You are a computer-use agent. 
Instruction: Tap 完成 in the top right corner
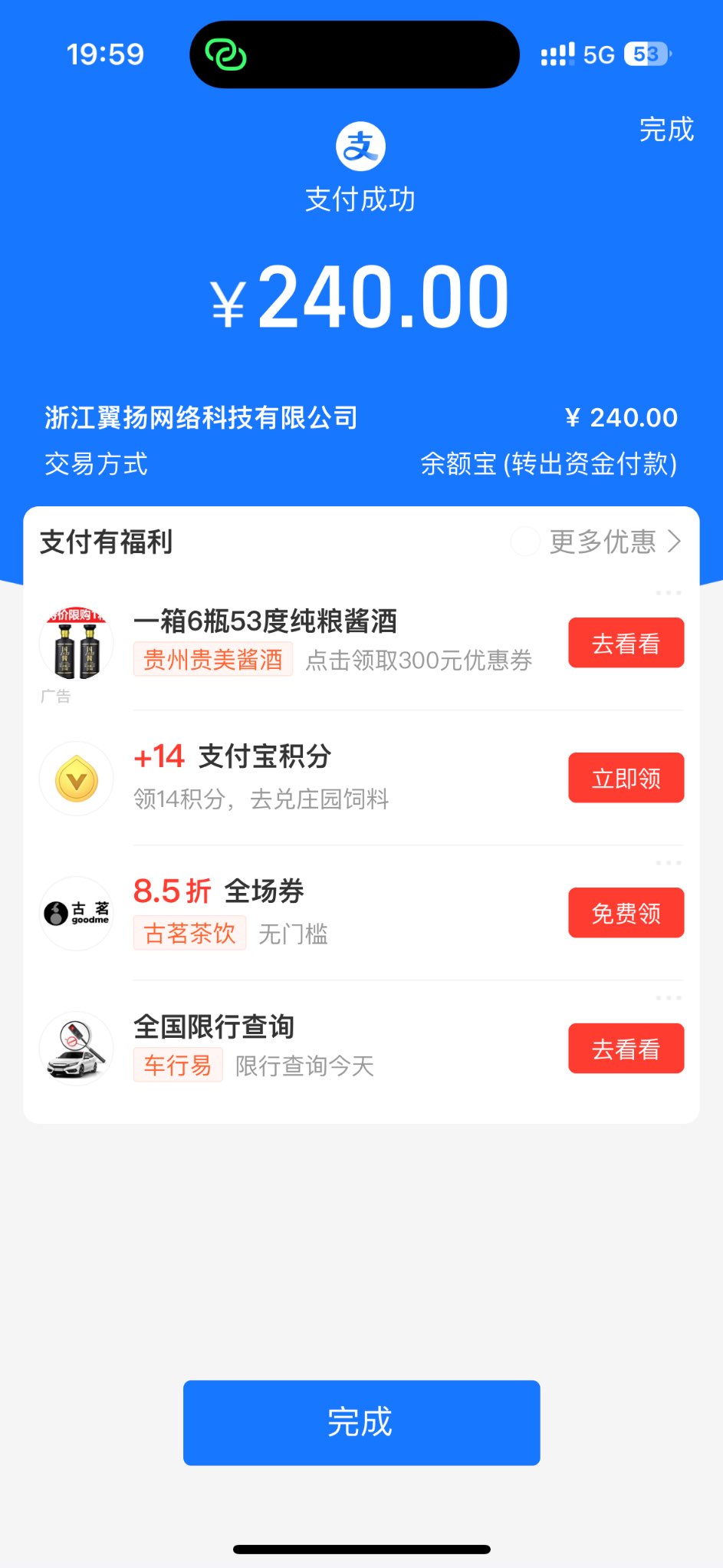pos(666,130)
